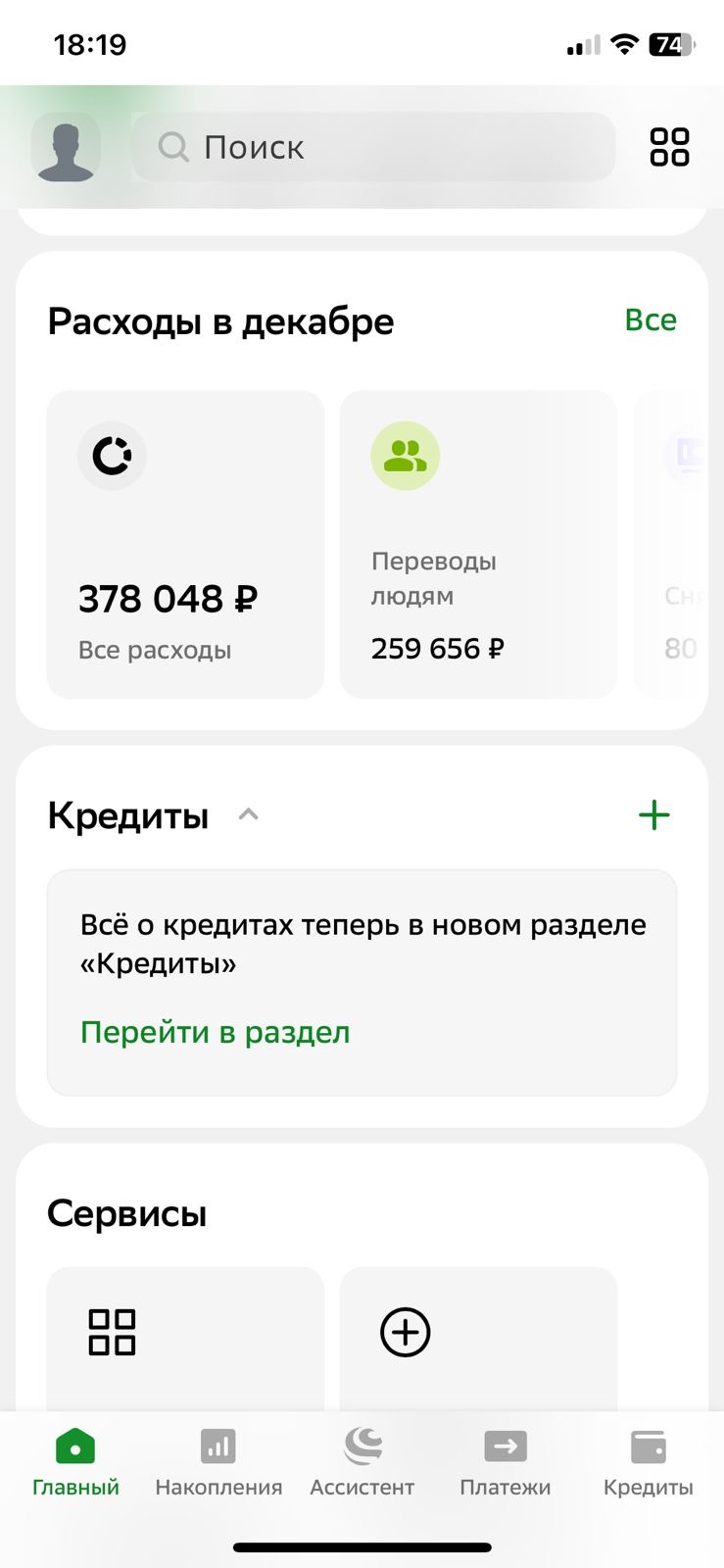The image size is (724, 1568).
Task: Go to the Платежи tab
Action: tap(506, 1462)
